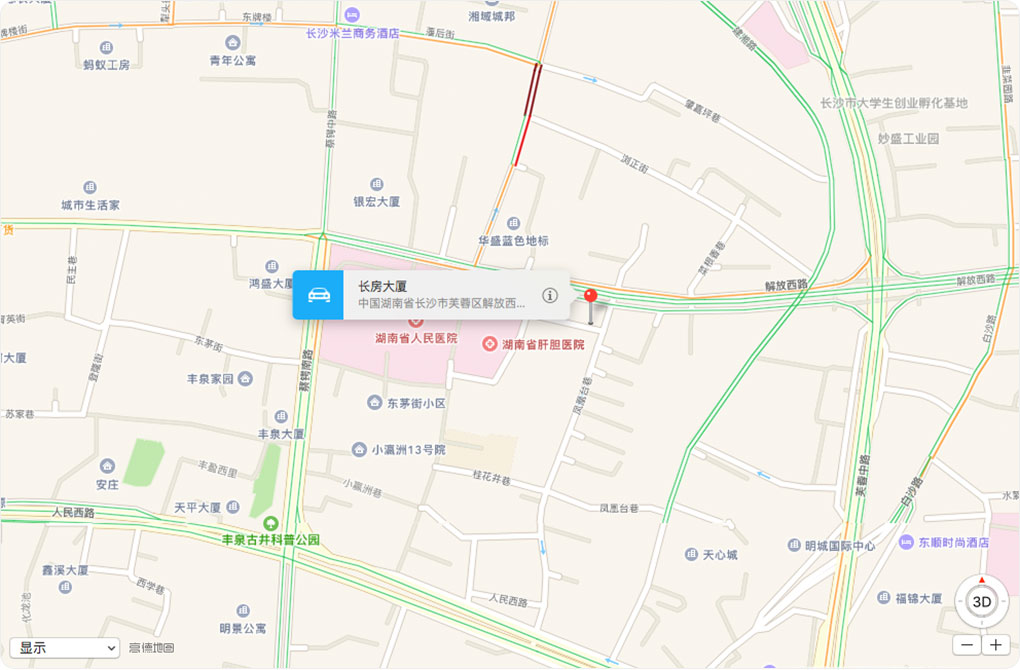This screenshot has height=670, width=1020.
Task: Switch map to 3D view
Action: pos(982,602)
